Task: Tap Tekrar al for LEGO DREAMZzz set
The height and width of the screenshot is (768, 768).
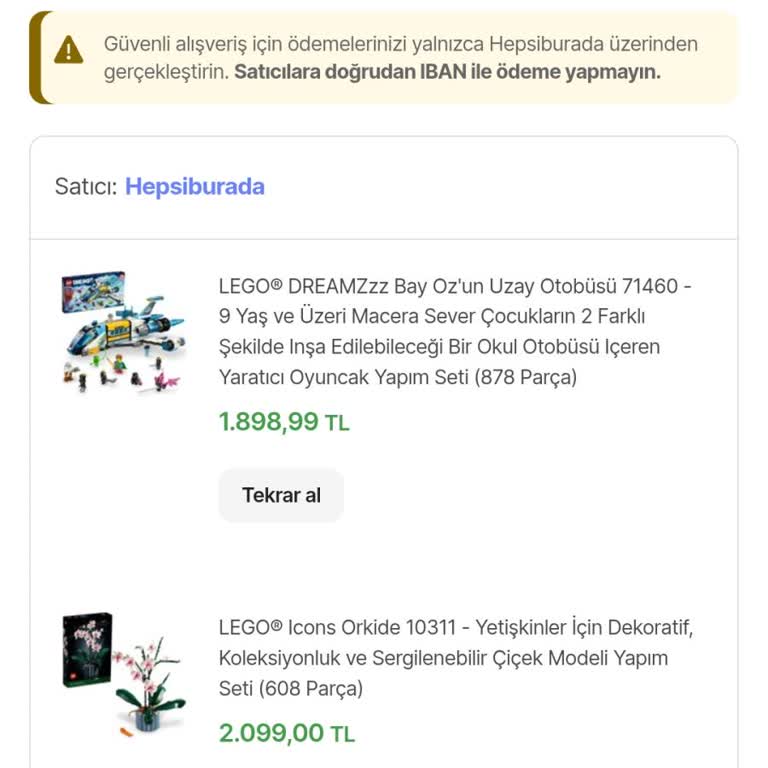Action: 281,495
